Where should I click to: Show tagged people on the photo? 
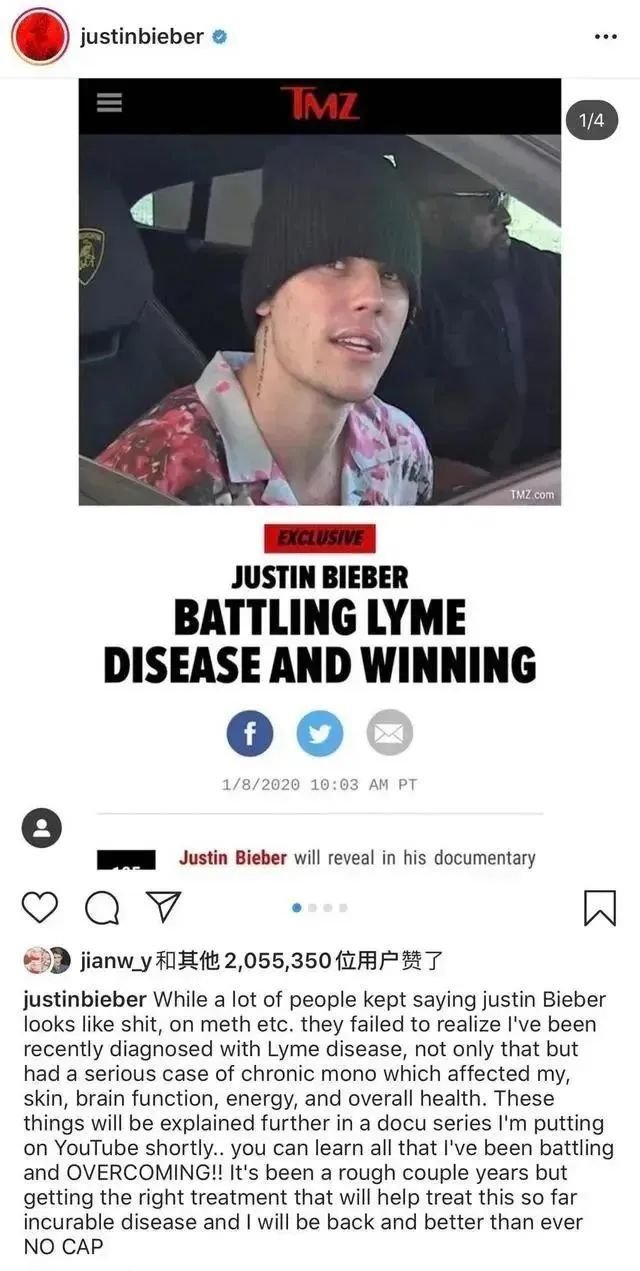click(x=42, y=829)
